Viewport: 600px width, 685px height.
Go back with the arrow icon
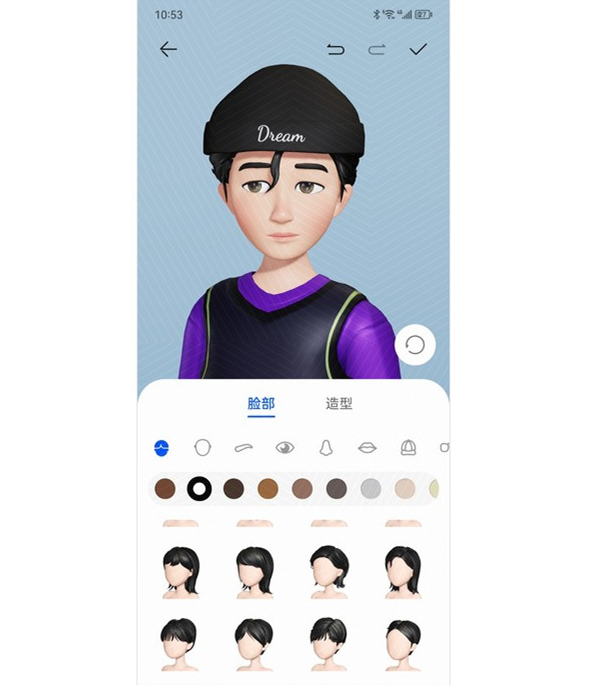(x=168, y=49)
